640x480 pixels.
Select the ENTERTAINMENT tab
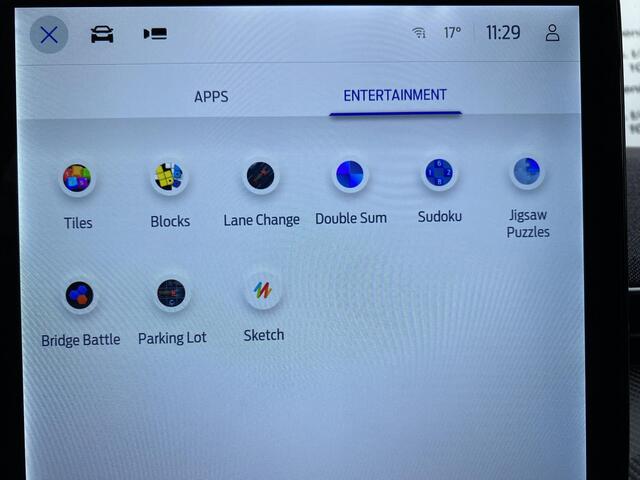tap(395, 96)
